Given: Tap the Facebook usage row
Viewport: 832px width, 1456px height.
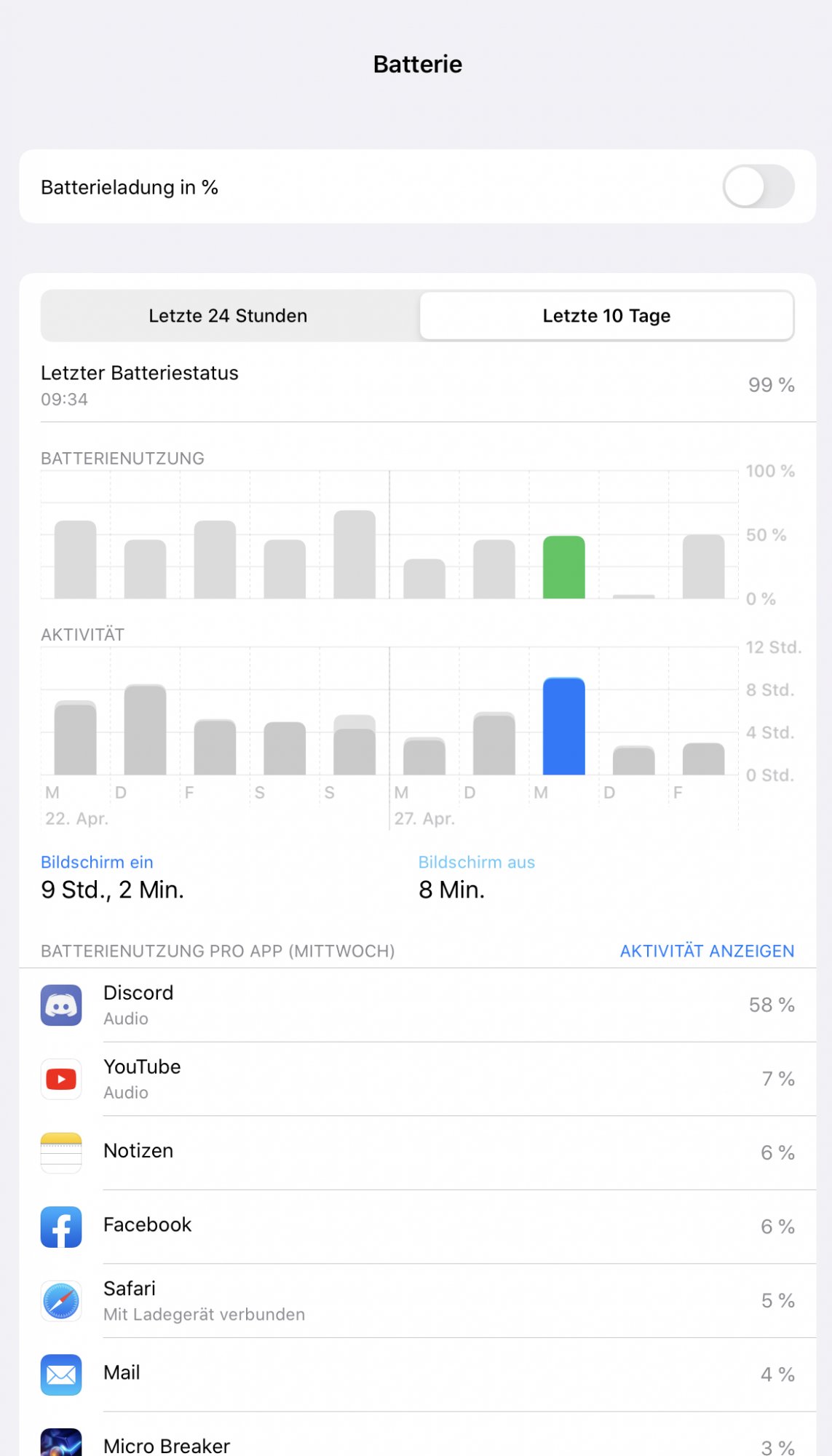Looking at the screenshot, I should tap(418, 1227).
